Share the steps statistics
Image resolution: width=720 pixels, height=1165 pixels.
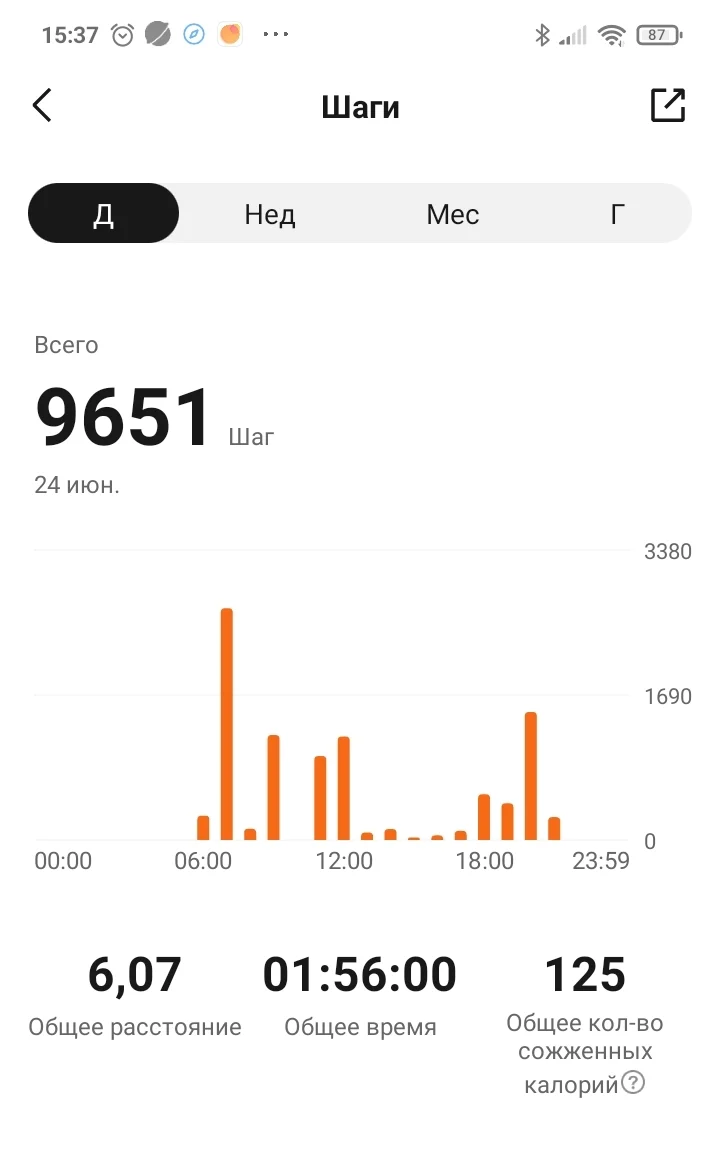[667, 105]
